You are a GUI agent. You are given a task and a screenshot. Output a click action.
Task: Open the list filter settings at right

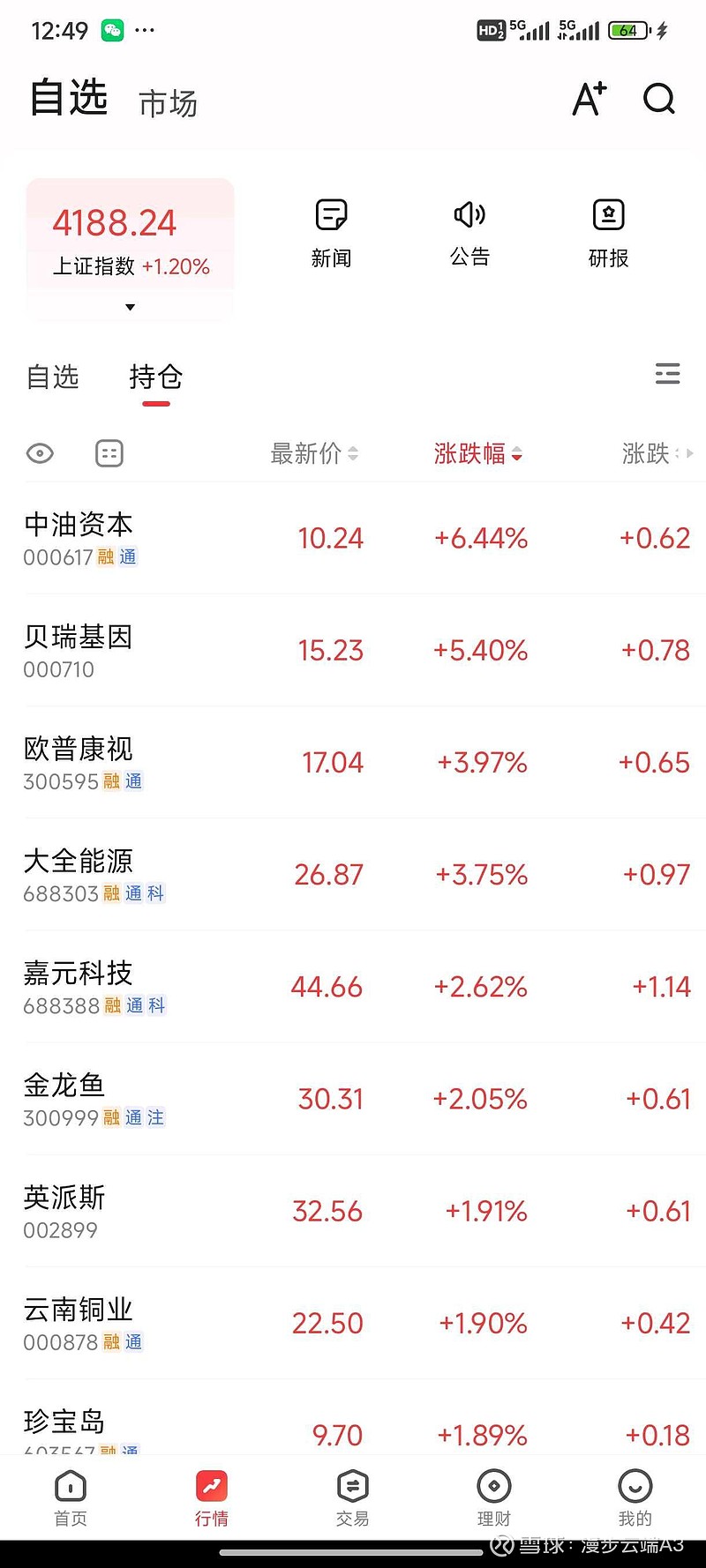[x=668, y=374]
